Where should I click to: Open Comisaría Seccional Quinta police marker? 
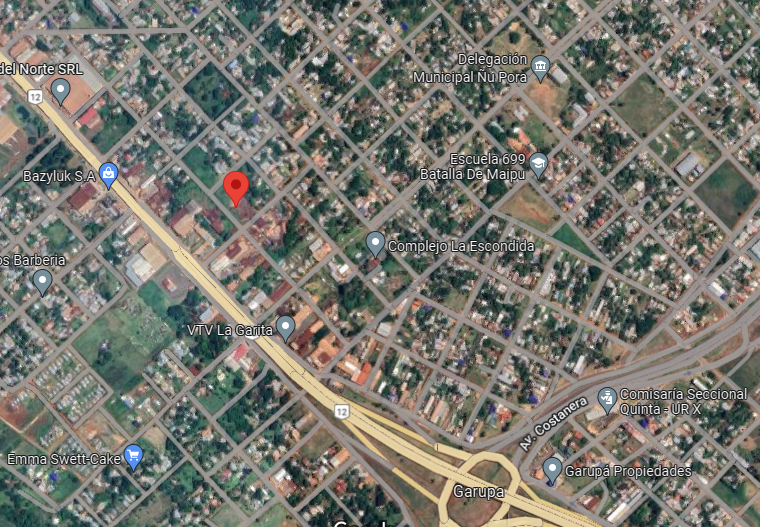606,400
